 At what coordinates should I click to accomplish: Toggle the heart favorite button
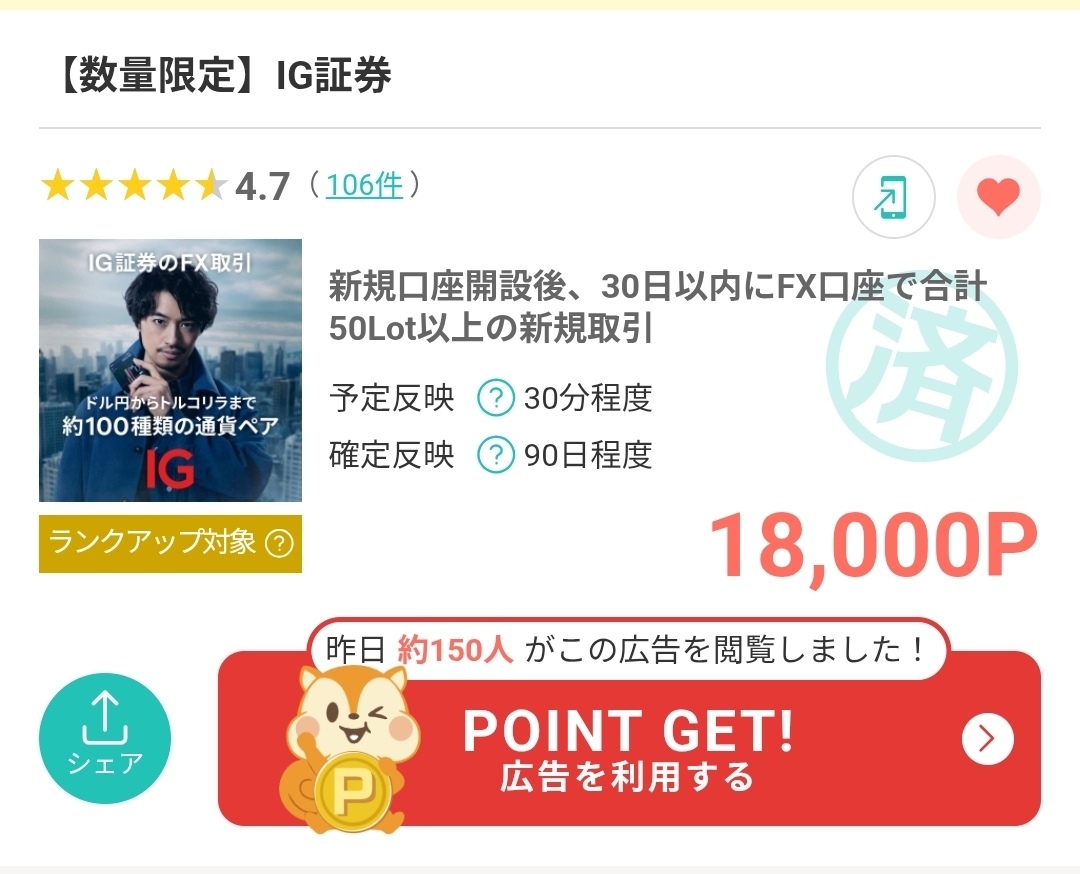pos(998,197)
